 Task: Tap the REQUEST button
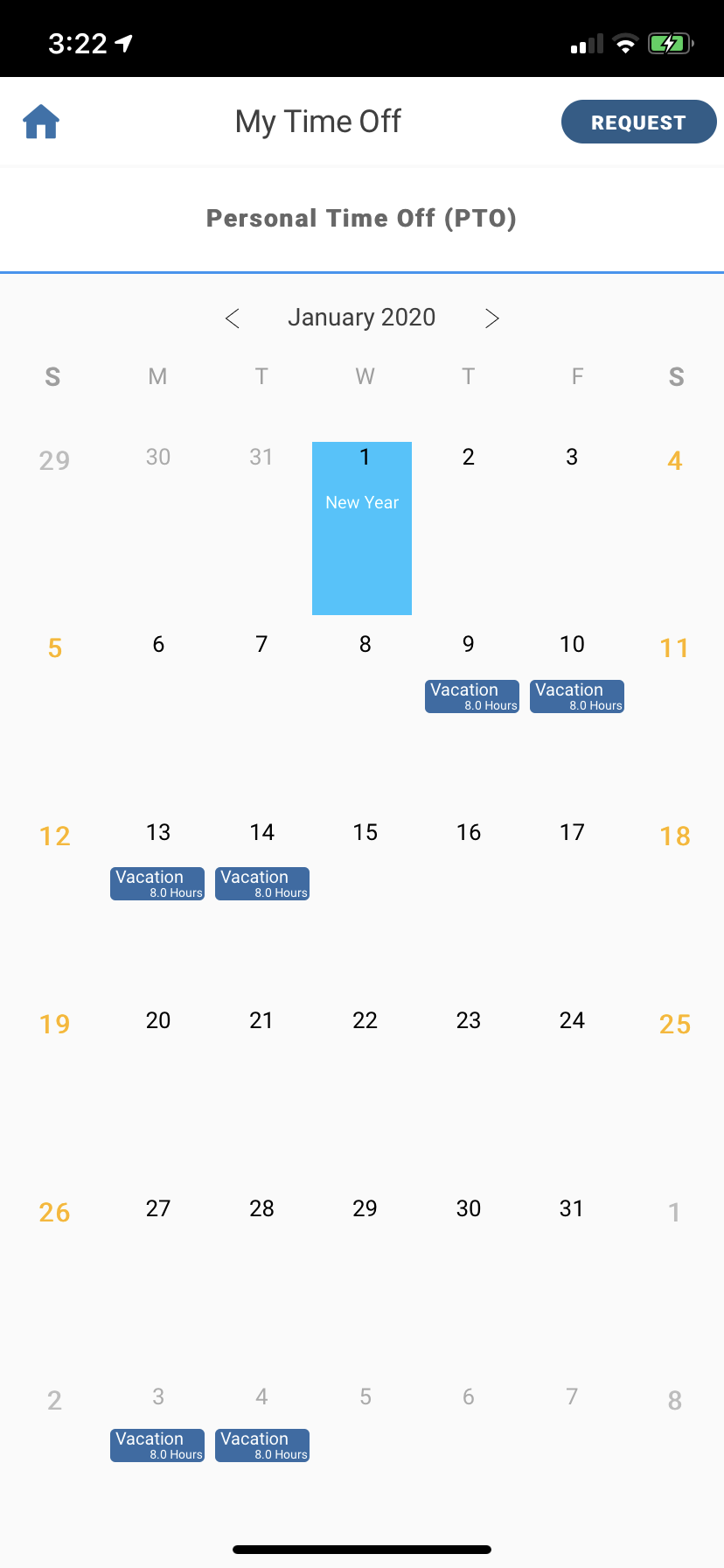click(x=638, y=122)
